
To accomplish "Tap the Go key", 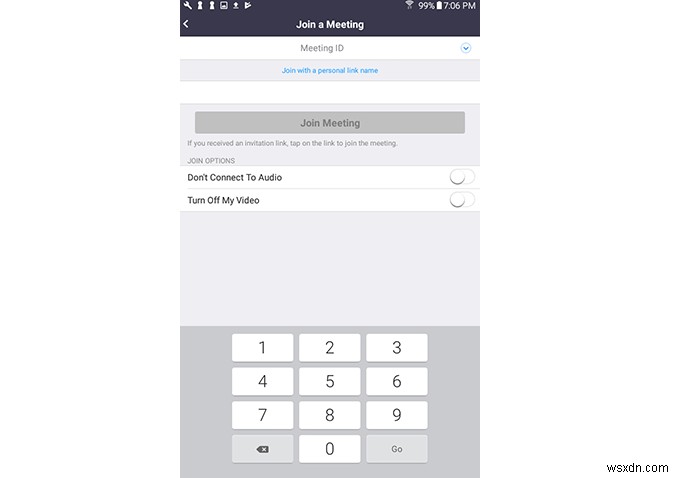I will click(x=397, y=449).
